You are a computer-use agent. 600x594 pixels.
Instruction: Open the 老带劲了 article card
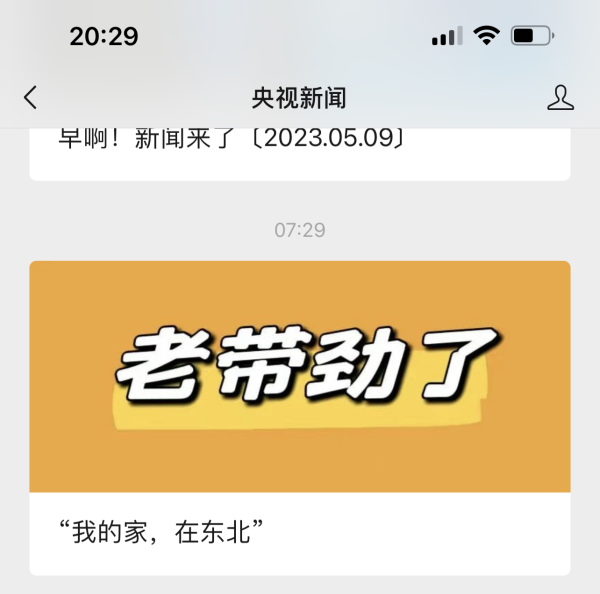click(x=300, y=376)
